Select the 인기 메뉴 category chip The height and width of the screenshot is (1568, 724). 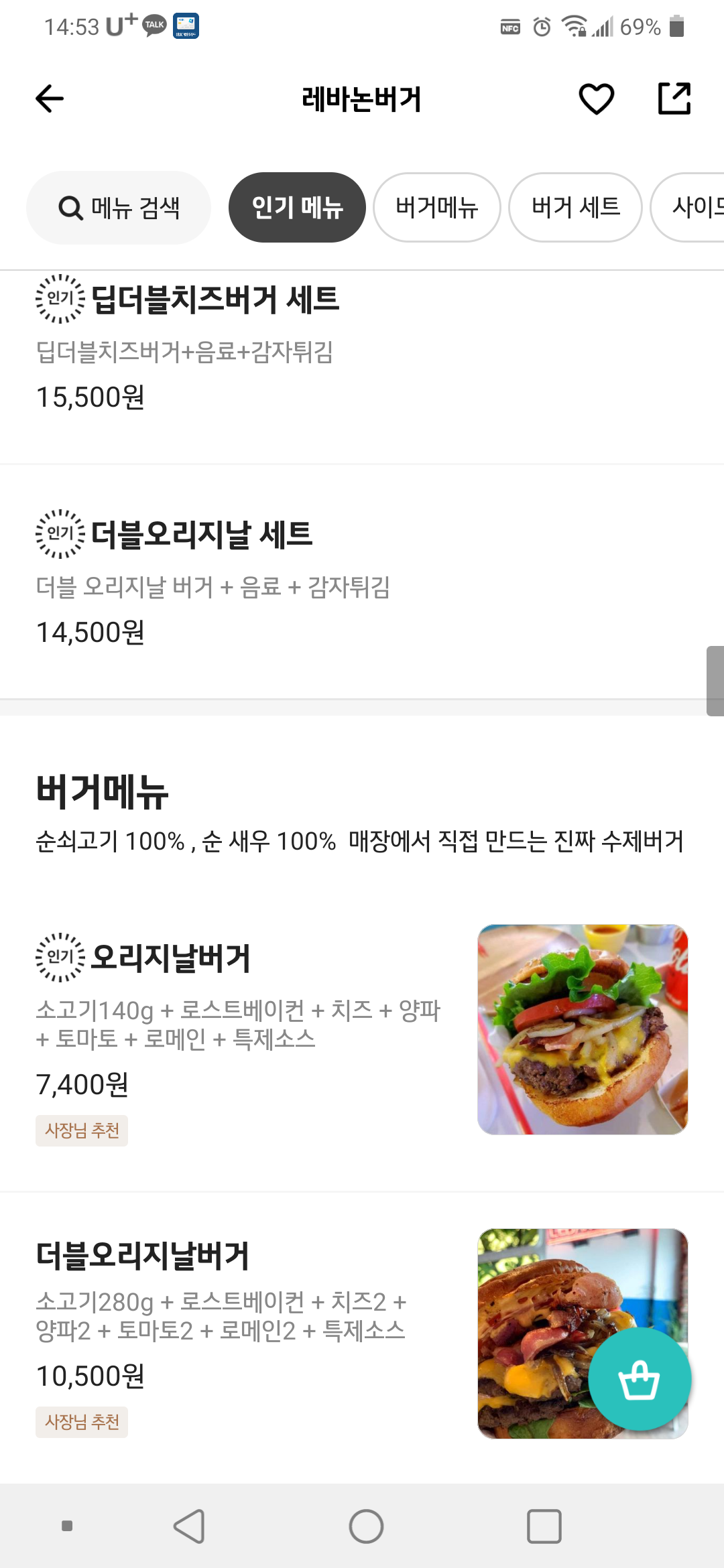(297, 208)
